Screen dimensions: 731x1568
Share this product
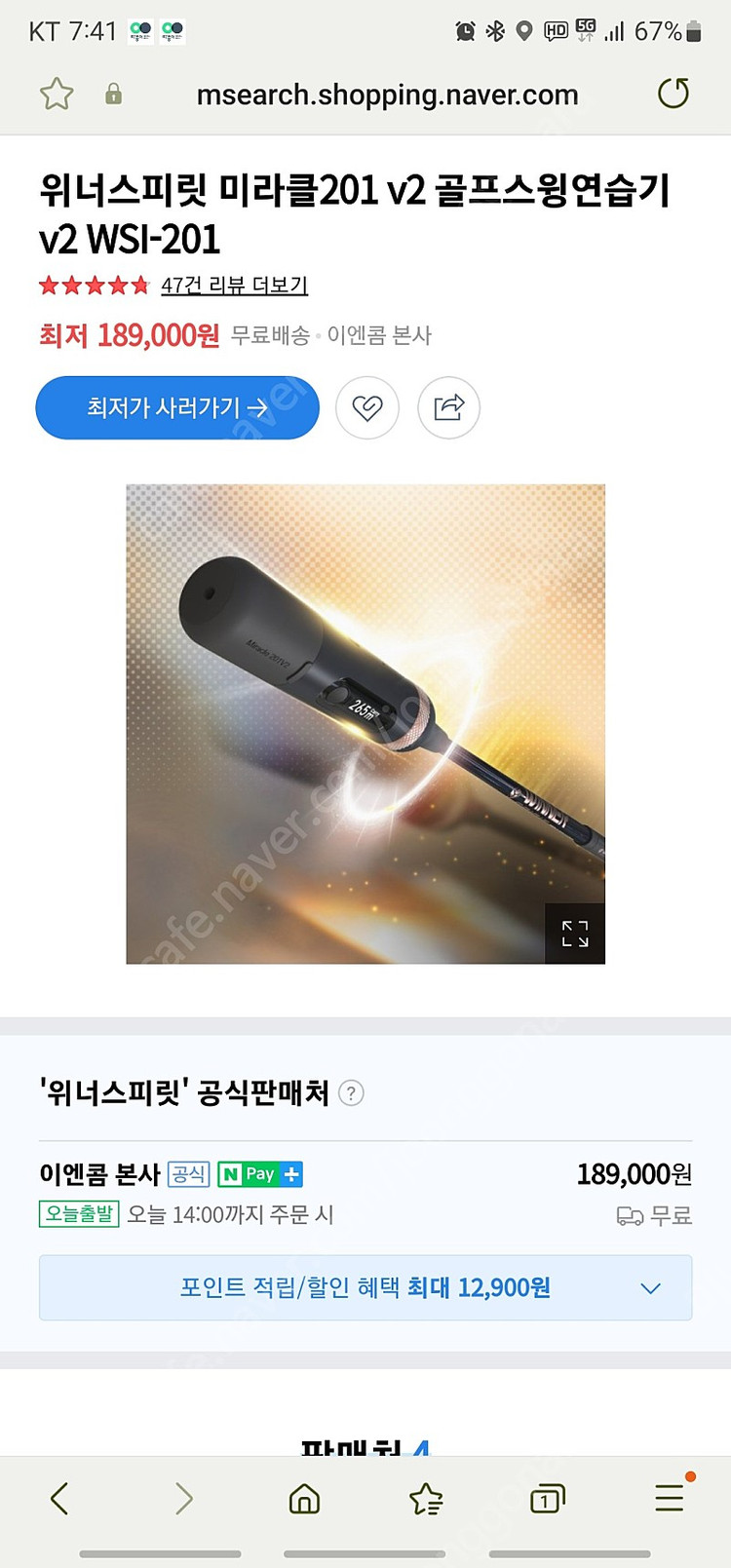point(448,407)
